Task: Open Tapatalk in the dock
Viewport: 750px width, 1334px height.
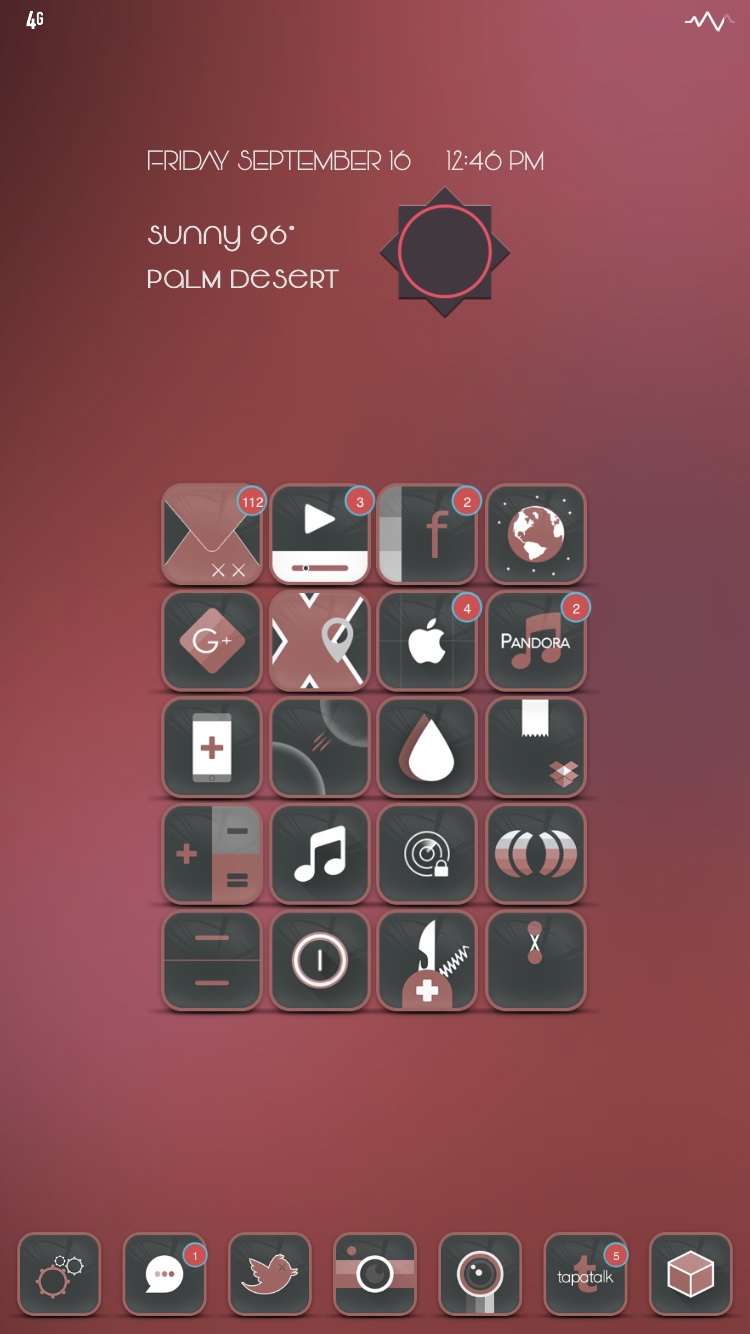Action: [585, 1274]
